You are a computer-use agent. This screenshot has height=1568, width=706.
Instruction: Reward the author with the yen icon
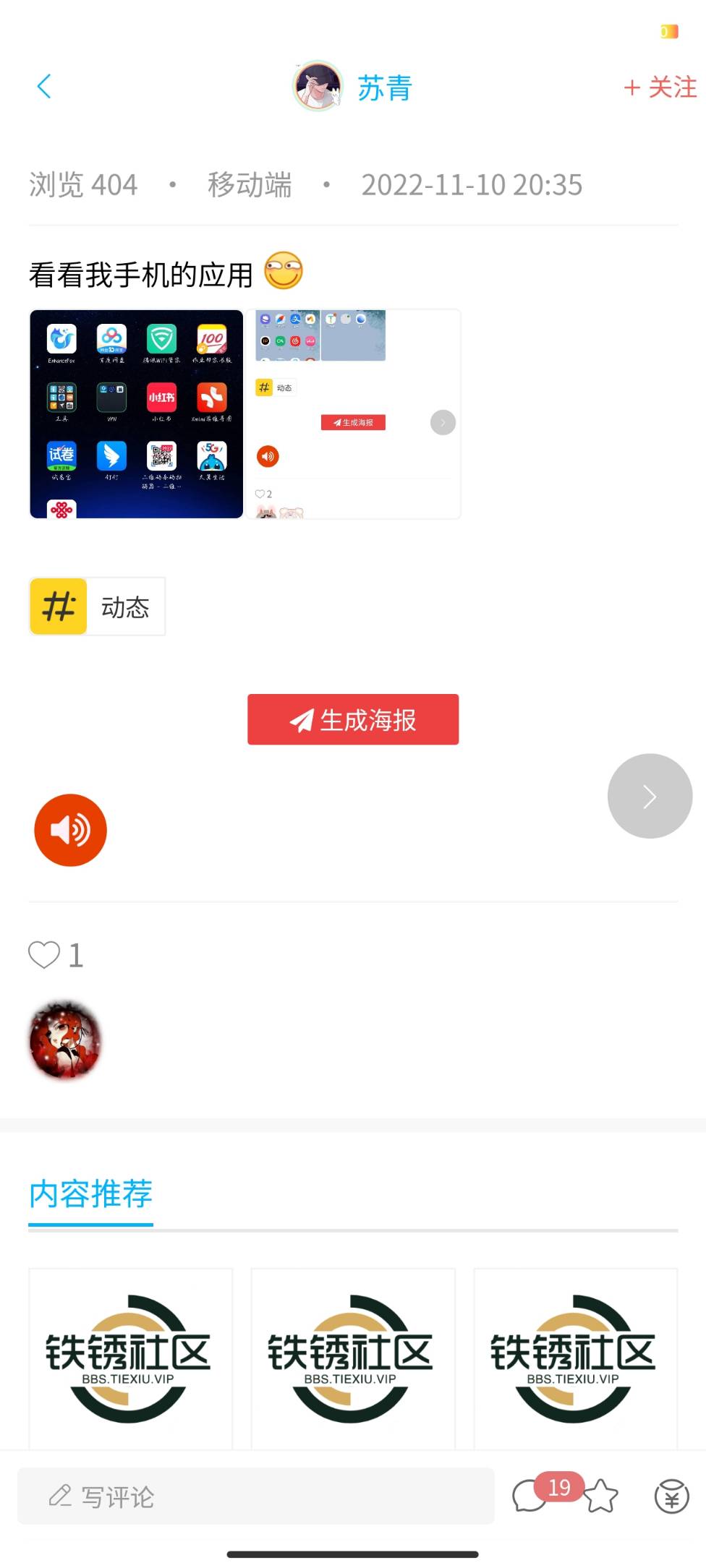coord(671,1496)
